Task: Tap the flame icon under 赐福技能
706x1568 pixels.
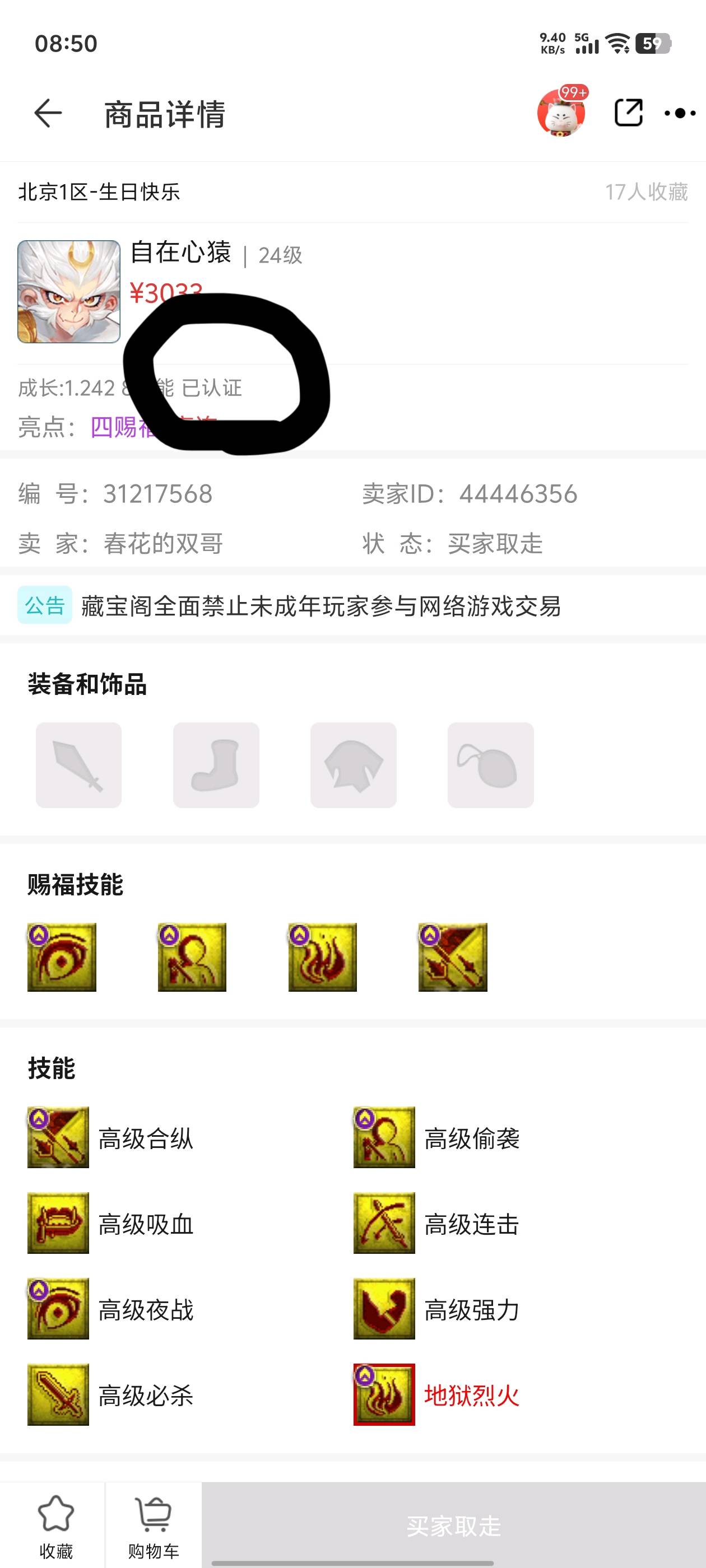Action: [322, 957]
